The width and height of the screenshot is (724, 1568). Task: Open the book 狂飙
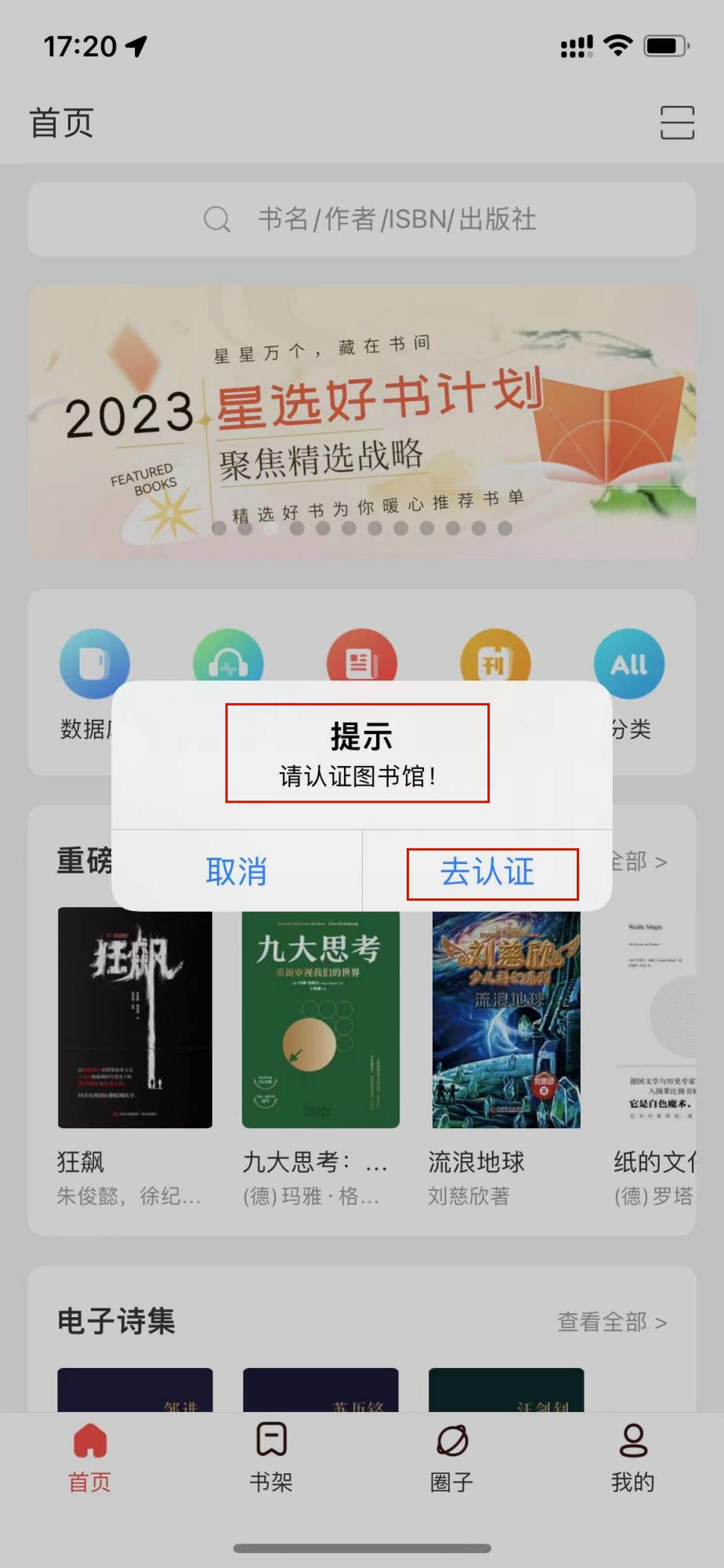pos(135,1018)
